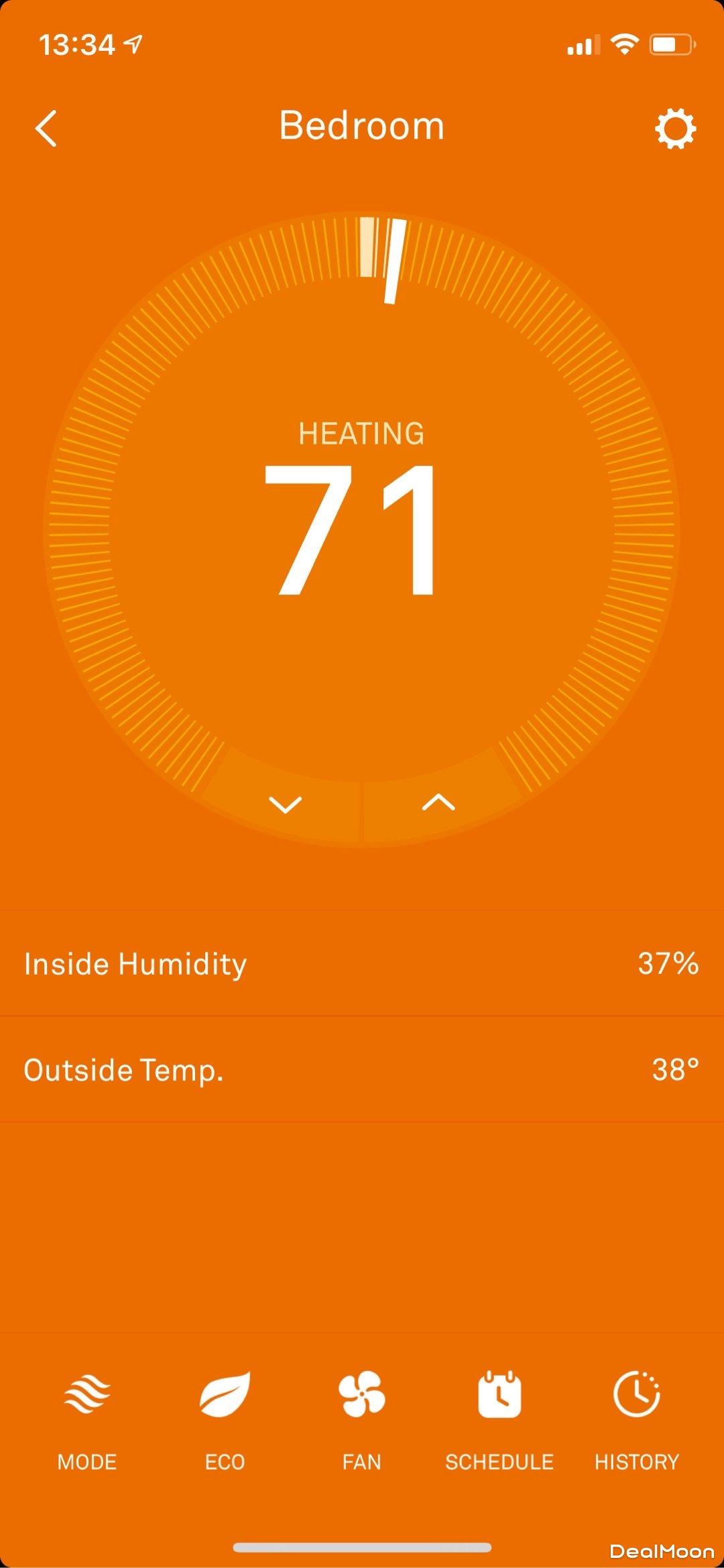Raise the target temperature with up arrow

tap(438, 802)
